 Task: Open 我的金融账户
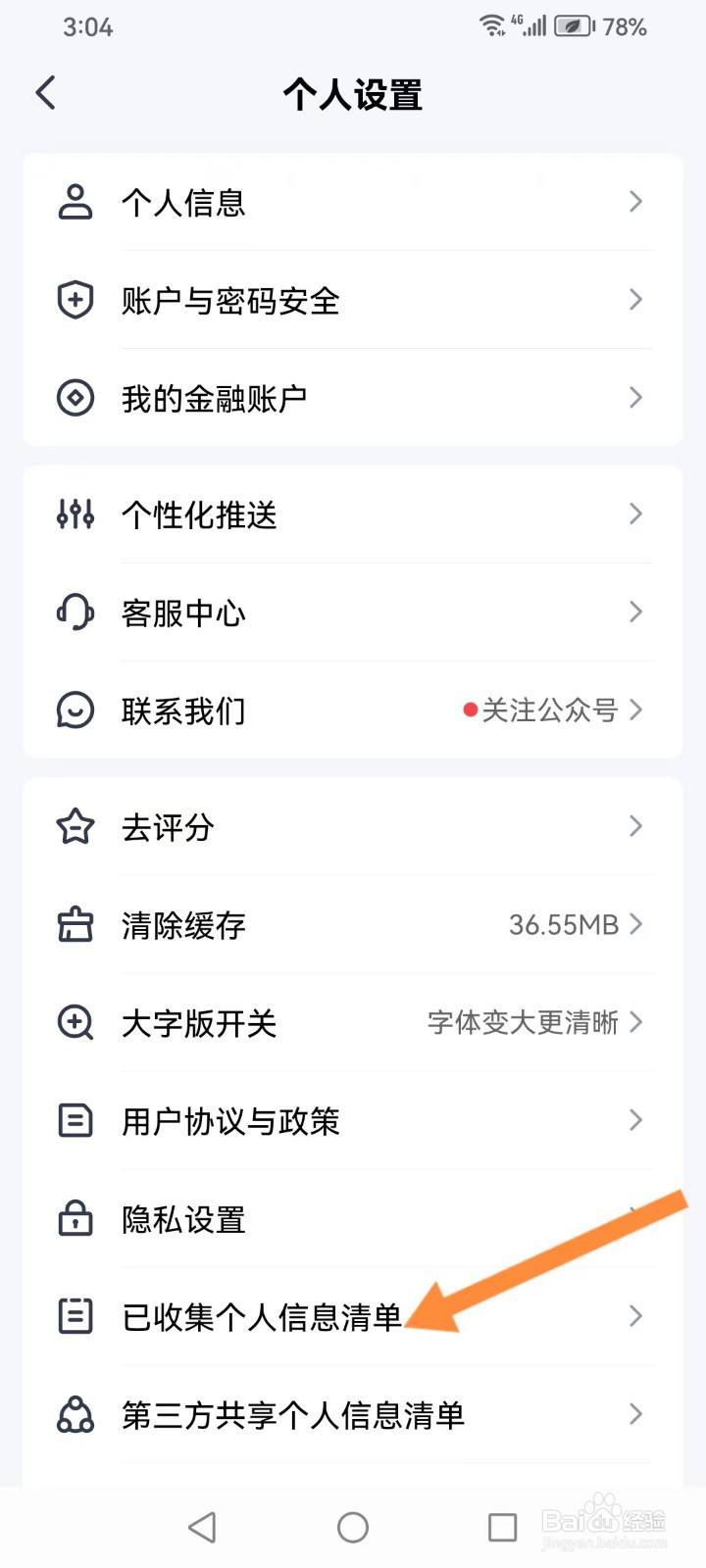coord(353,398)
